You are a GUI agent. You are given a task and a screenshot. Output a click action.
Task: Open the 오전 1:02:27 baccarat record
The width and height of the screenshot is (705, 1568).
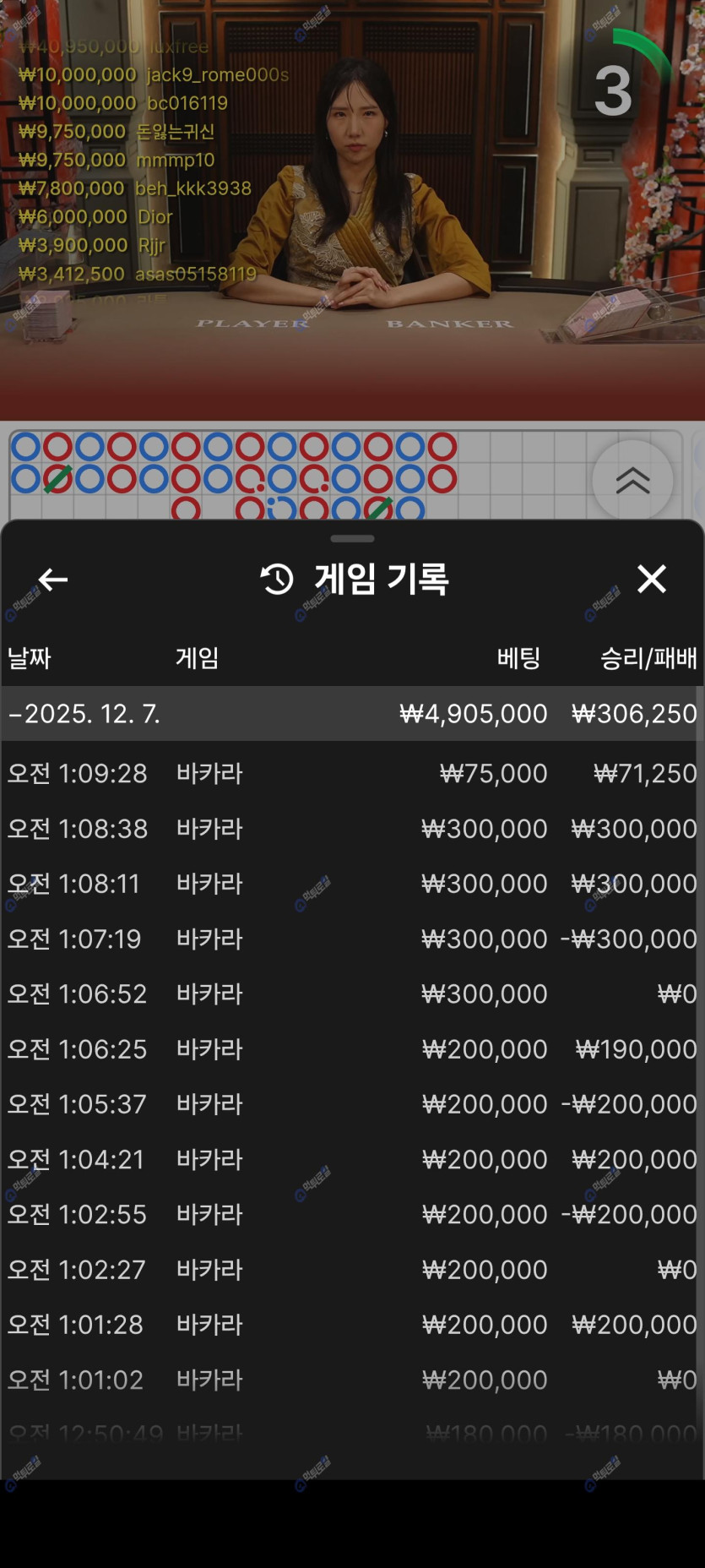point(352,1270)
